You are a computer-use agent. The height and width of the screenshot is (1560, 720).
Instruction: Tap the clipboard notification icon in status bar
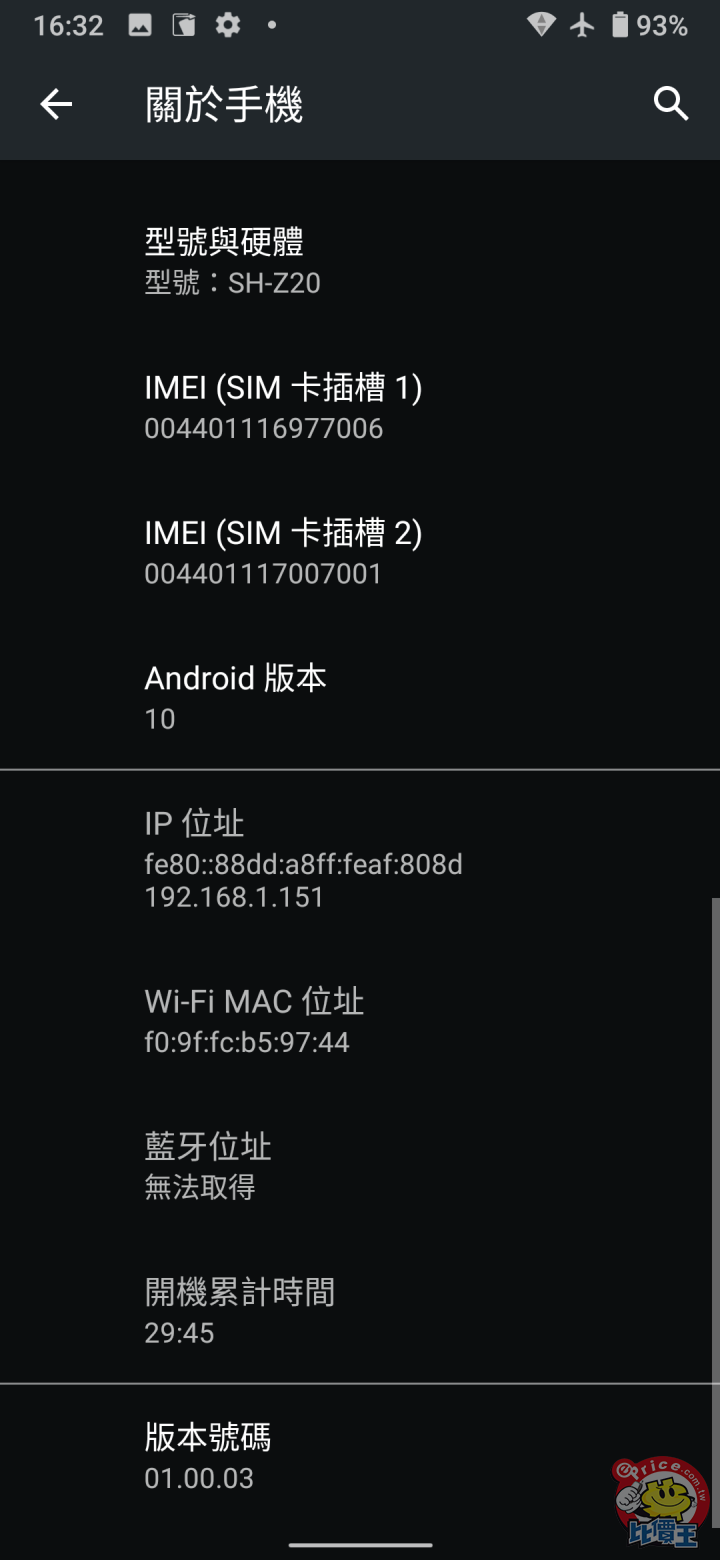184,25
